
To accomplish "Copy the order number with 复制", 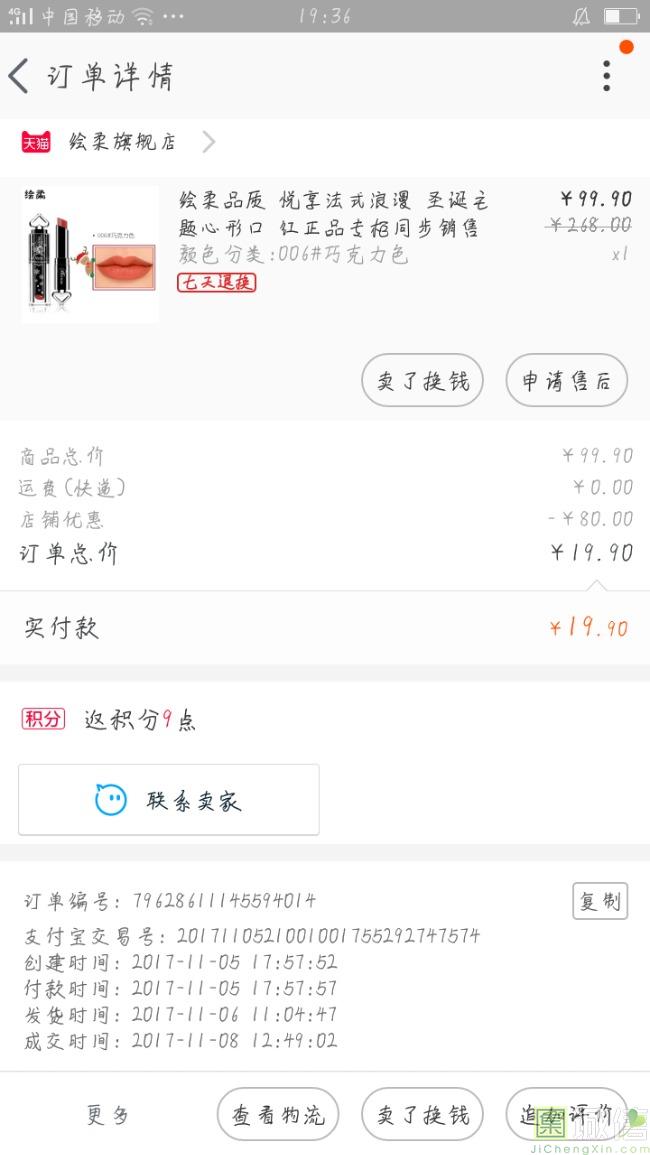I will pos(600,901).
